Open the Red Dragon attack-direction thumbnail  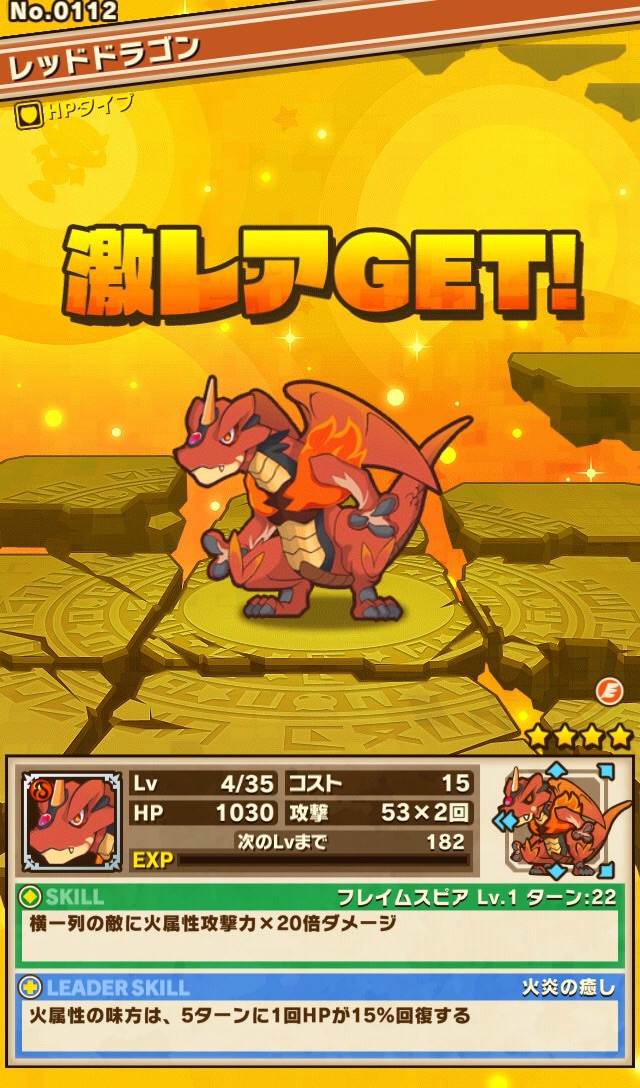(x=556, y=820)
